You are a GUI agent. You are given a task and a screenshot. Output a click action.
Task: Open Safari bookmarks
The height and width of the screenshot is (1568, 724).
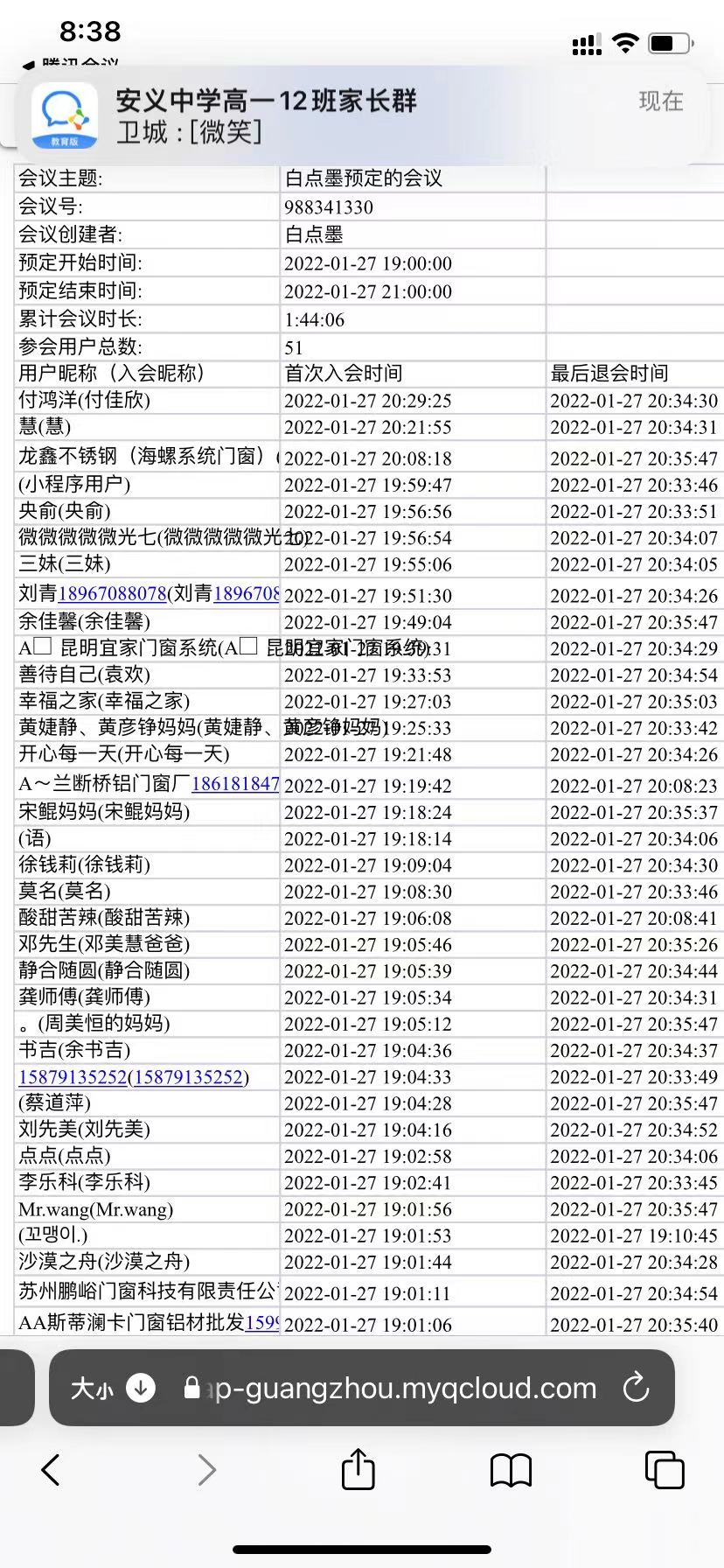[511, 1471]
